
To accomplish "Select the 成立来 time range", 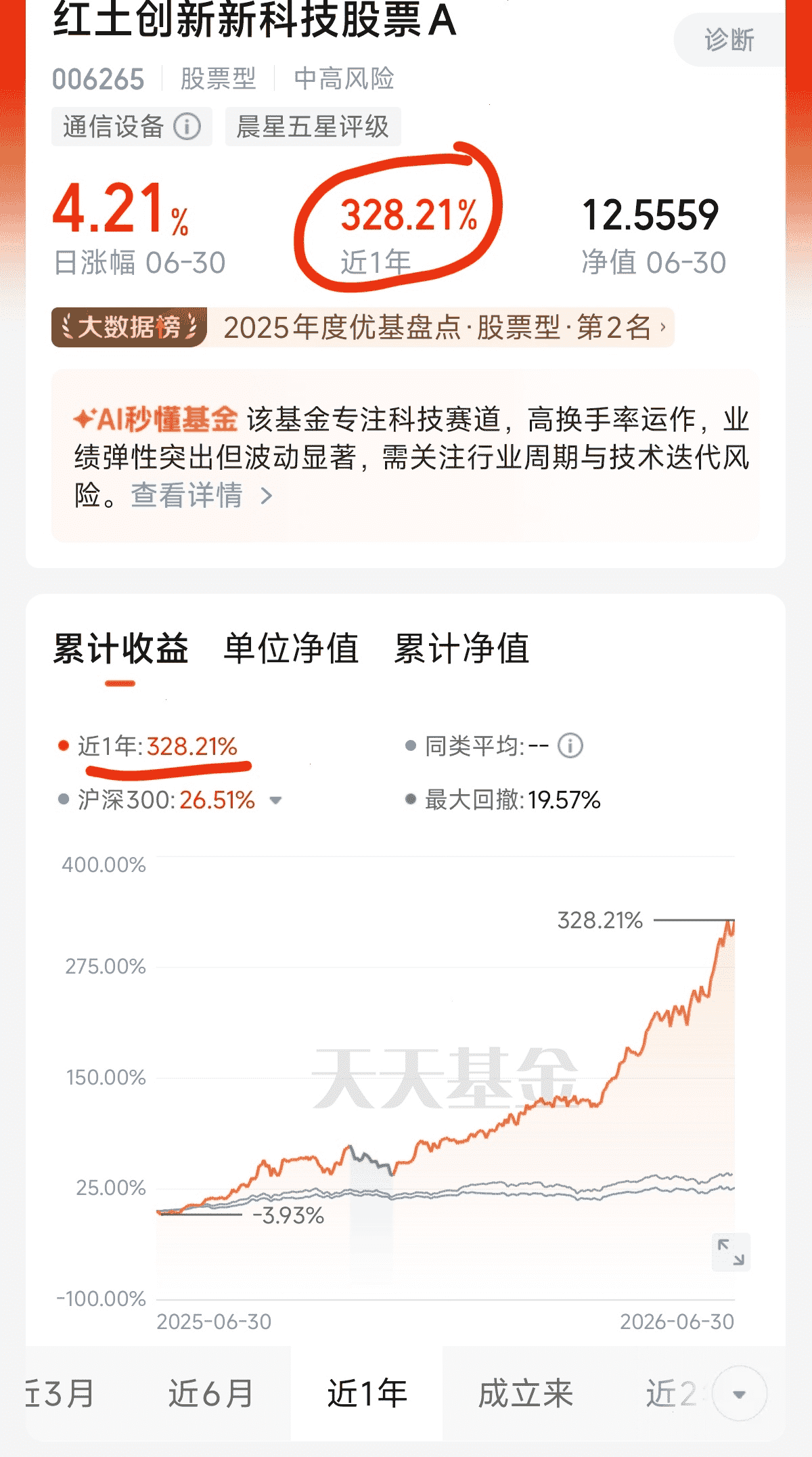I will tap(526, 1393).
